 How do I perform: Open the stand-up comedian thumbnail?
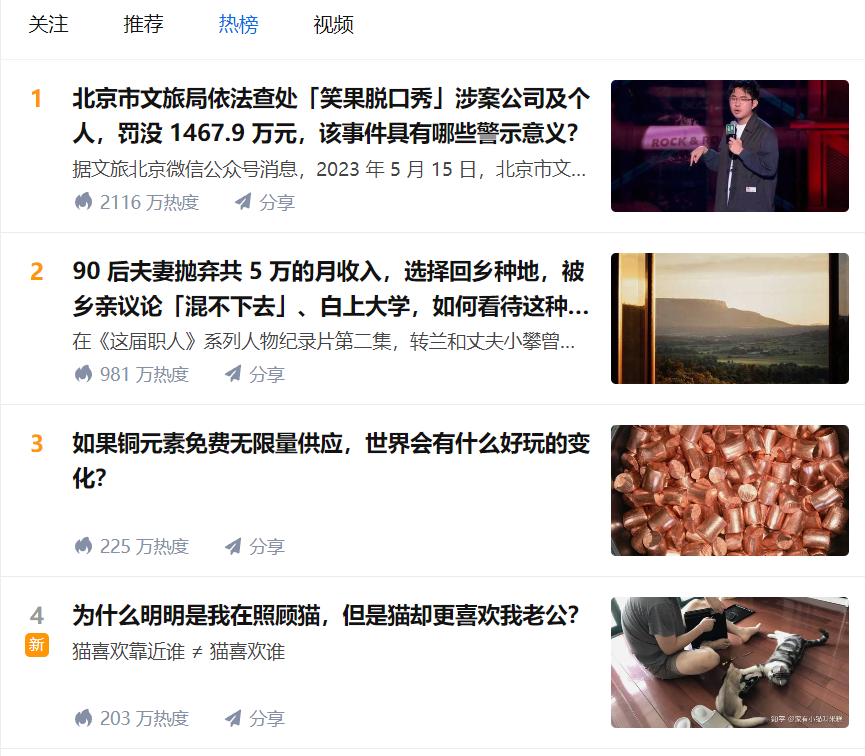pos(729,146)
